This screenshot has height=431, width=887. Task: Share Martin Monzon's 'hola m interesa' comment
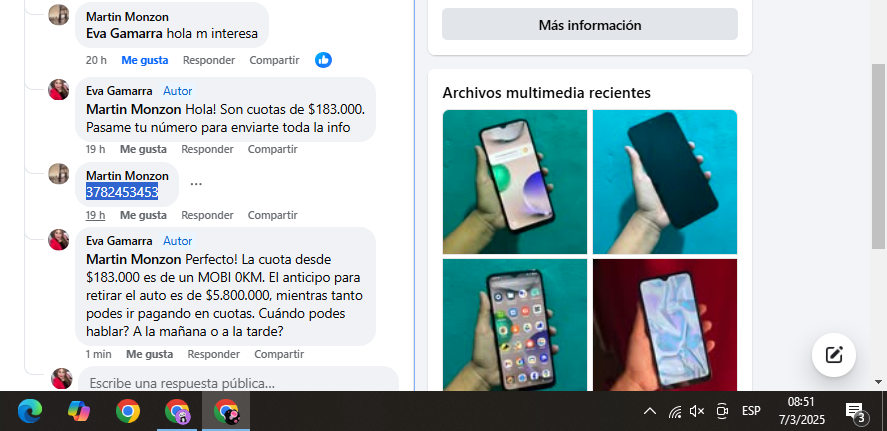(274, 60)
